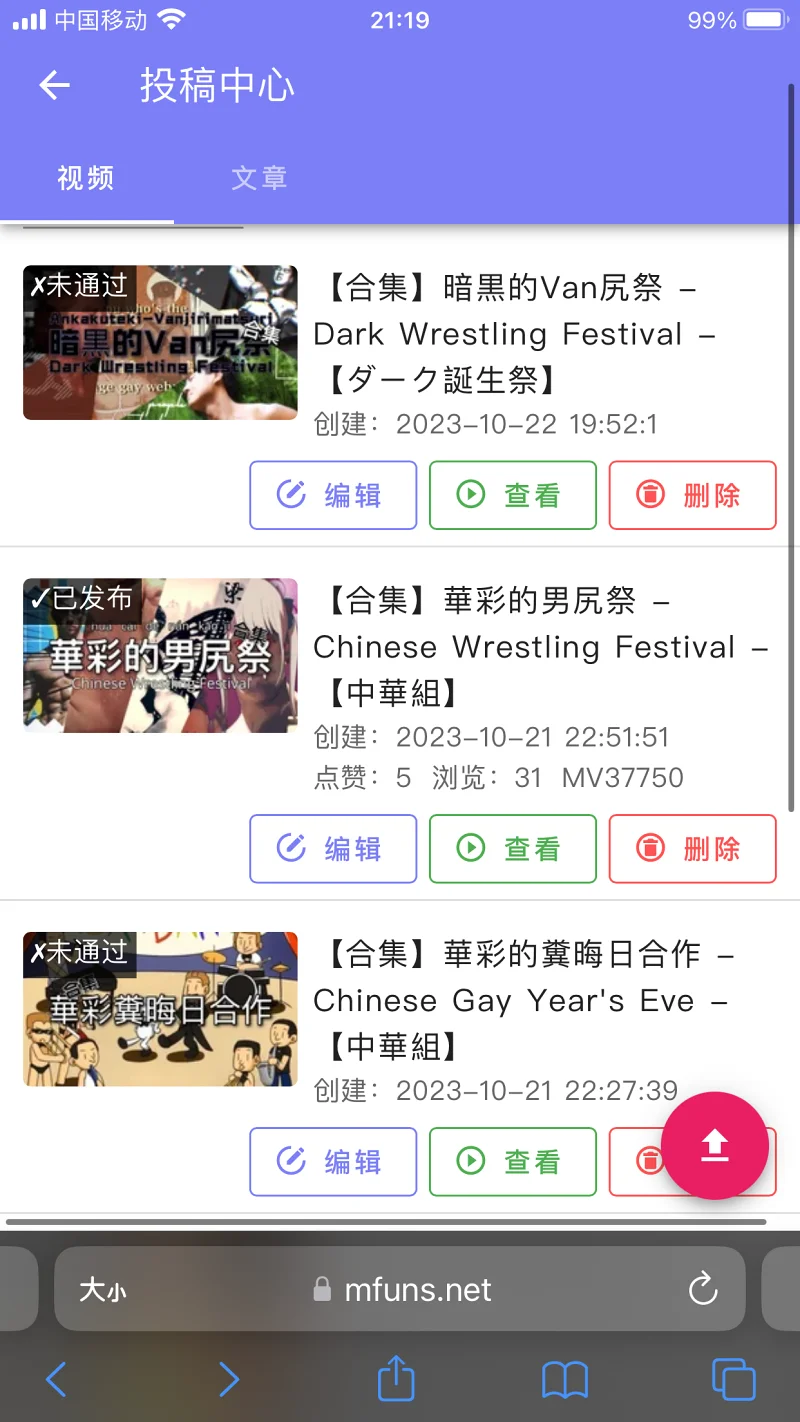Open Safari bookmarks via book icon
800x1422 pixels.
pos(565,1378)
